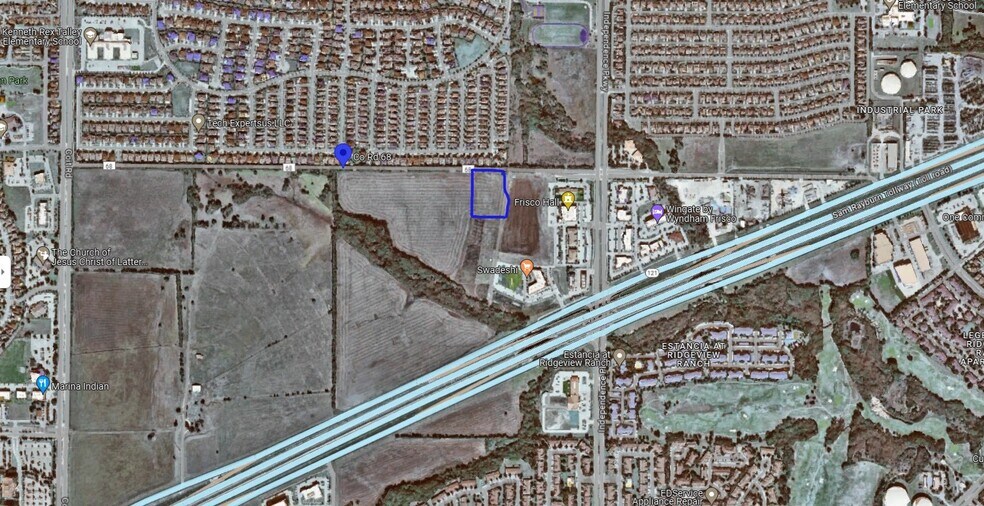Open Wingate by Wyndham Frisco hotel marker
The image size is (984, 506).
pyautogui.click(x=657, y=213)
